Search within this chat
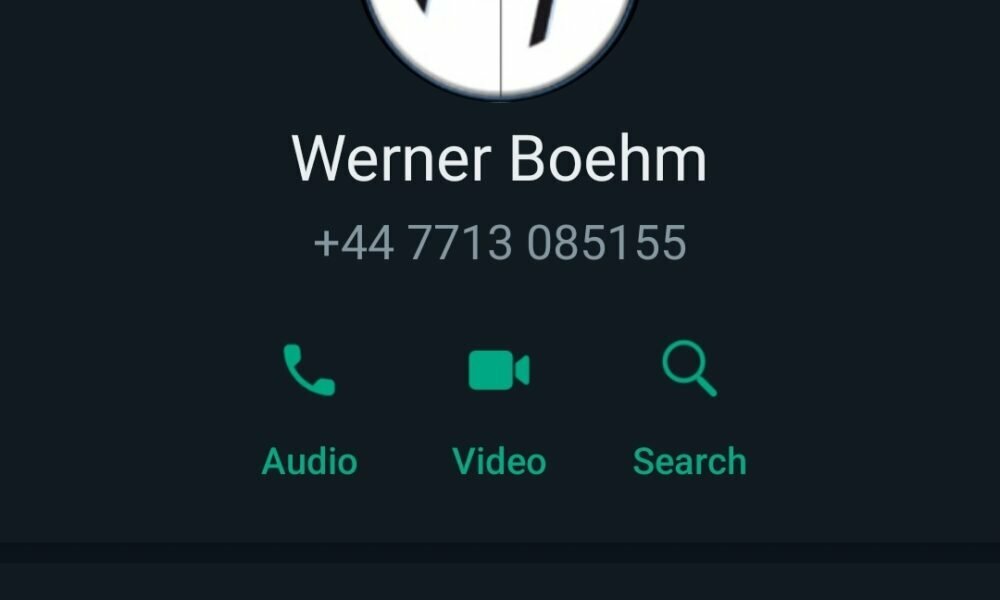Image resolution: width=1000 pixels, height=600 pixels. 689,405
